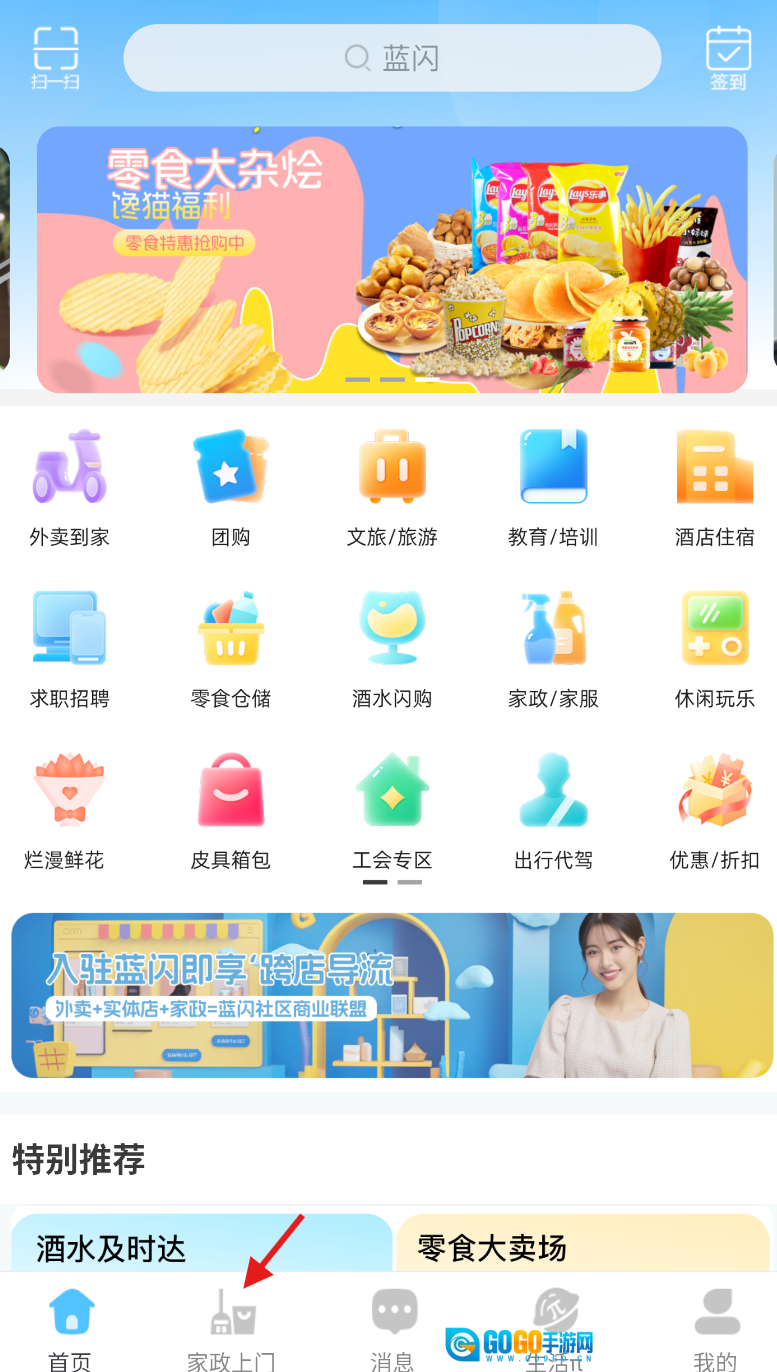Open 优惠/折扣 deals
The height and width of the screenshot is (1372, 777).
point(714,809)
